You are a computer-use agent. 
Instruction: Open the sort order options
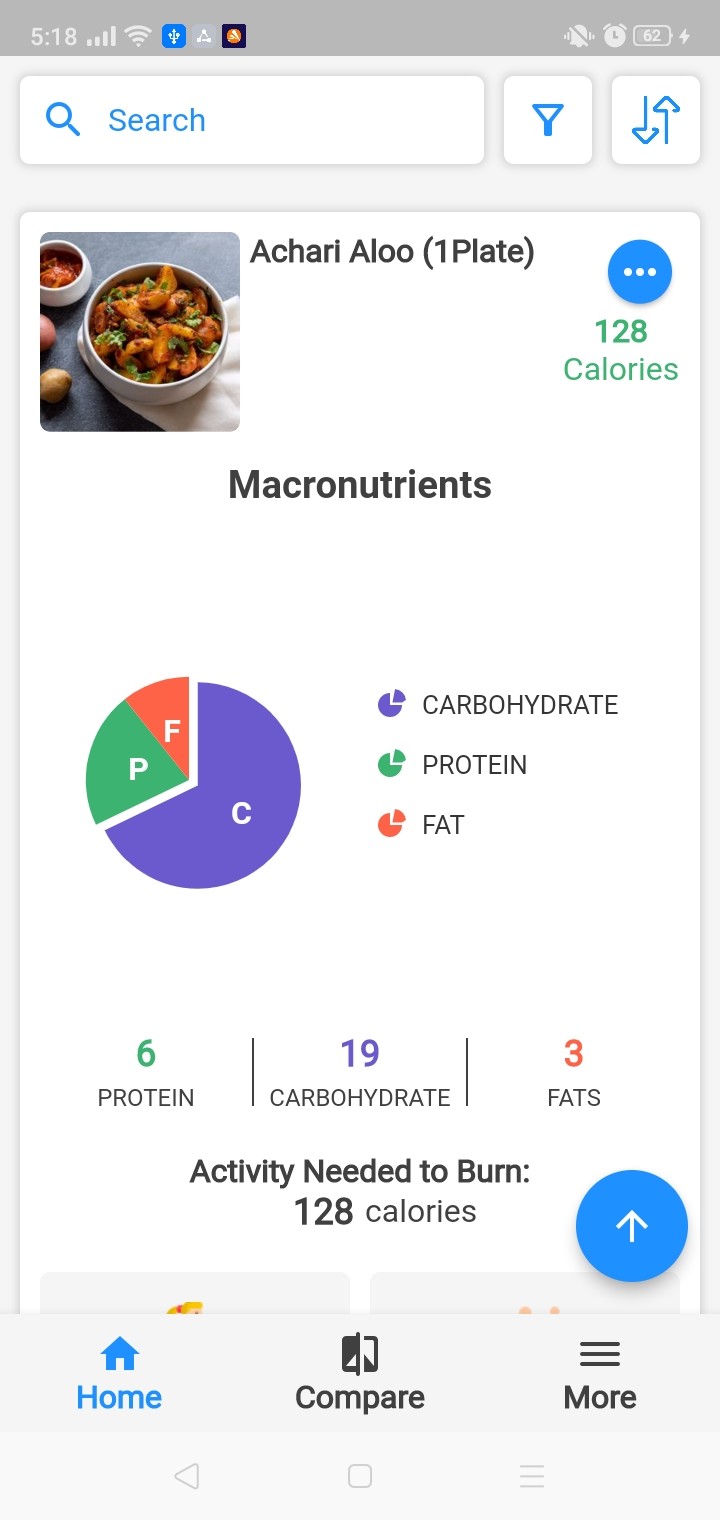656,120
